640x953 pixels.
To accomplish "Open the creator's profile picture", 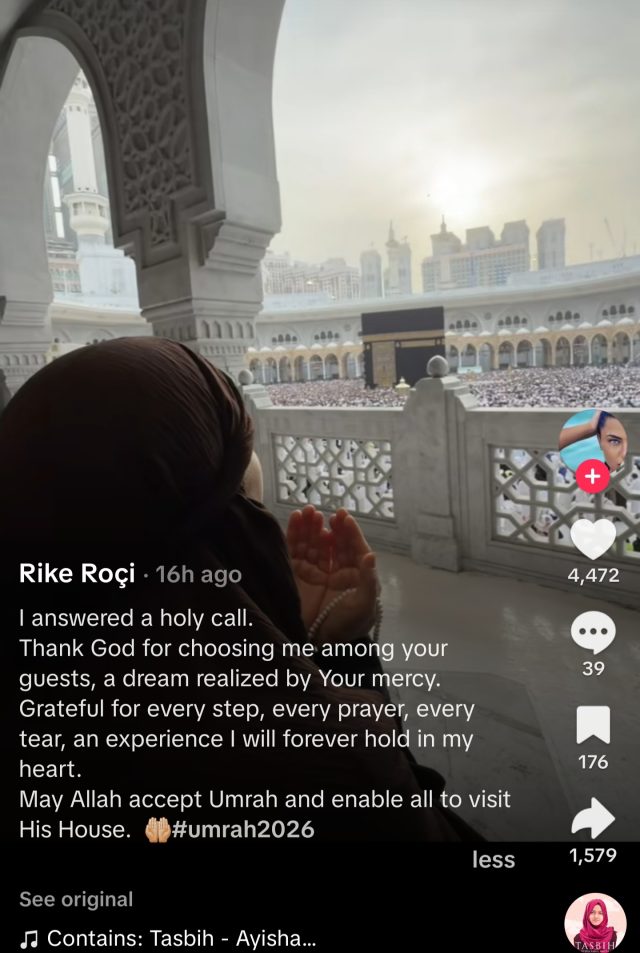I will (x=592, y=440).
